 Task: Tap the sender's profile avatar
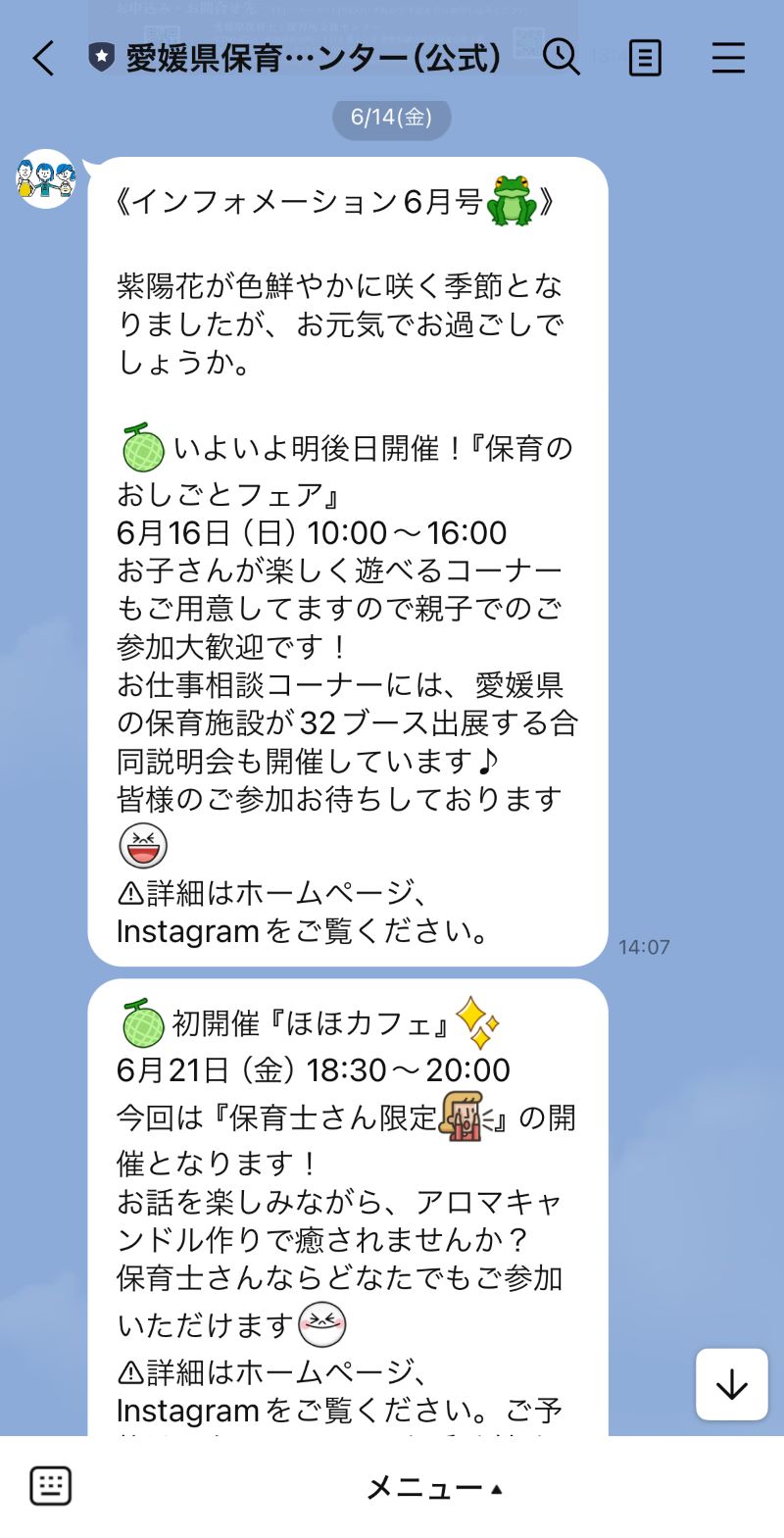[45, 178]
